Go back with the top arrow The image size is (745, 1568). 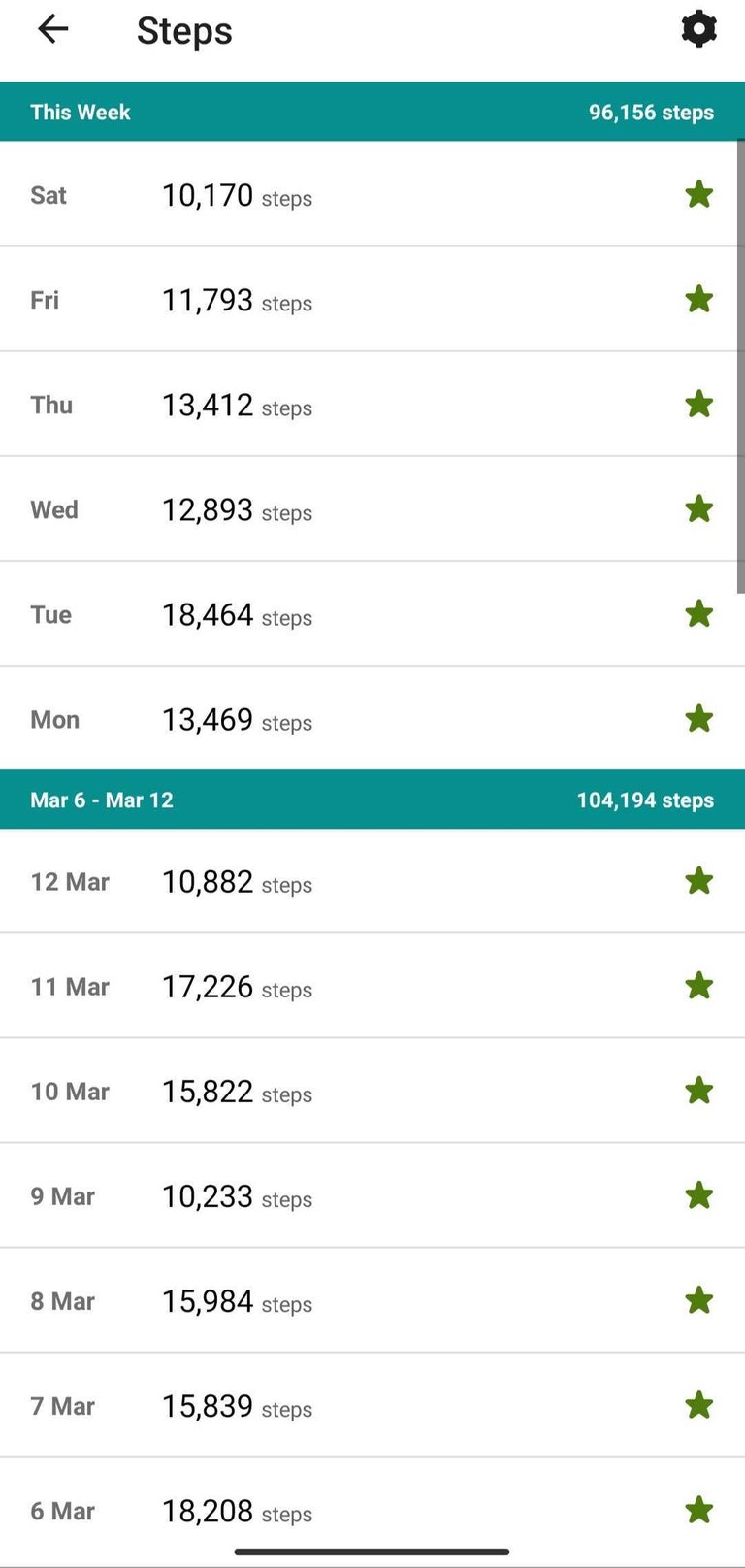point(53,30)
